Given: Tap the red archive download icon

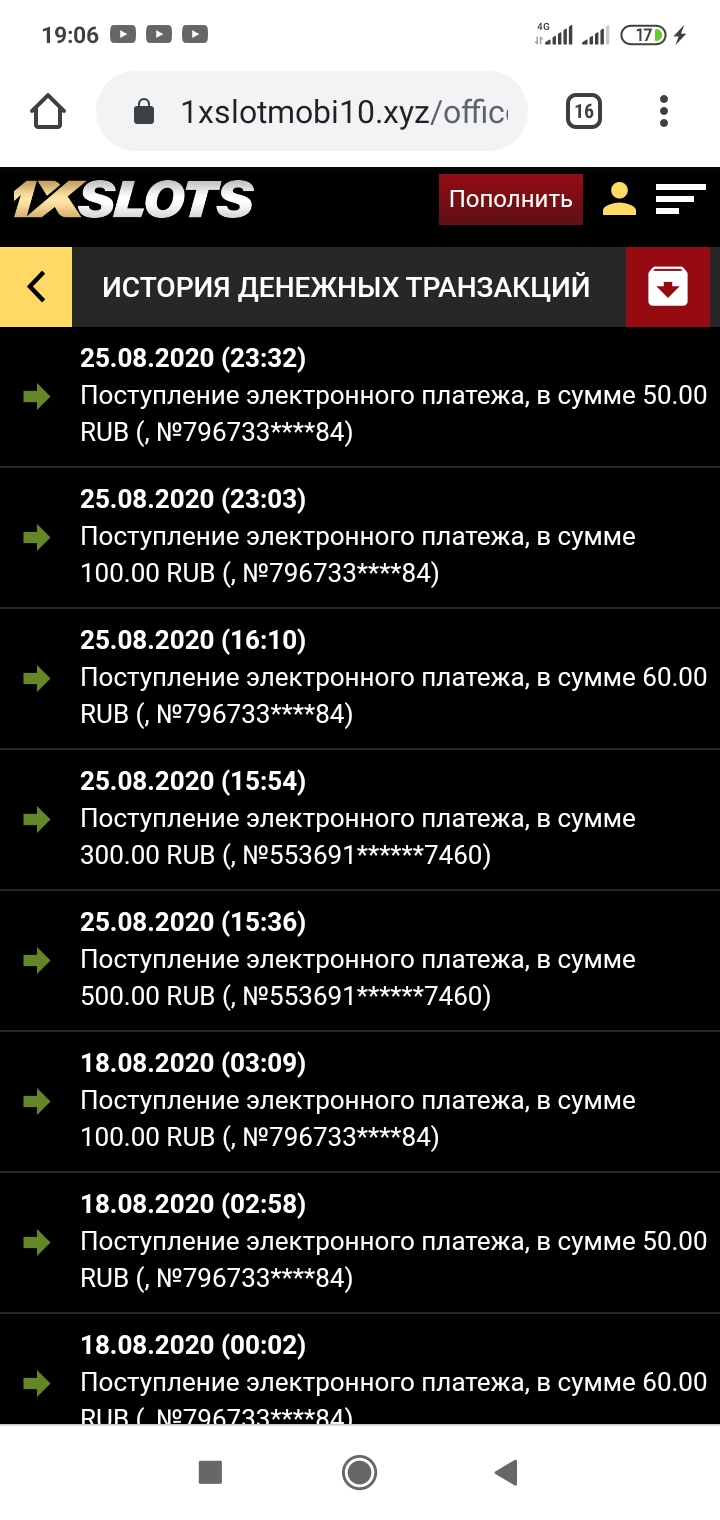Looking at the screenshot, I should tap(668, 287).
